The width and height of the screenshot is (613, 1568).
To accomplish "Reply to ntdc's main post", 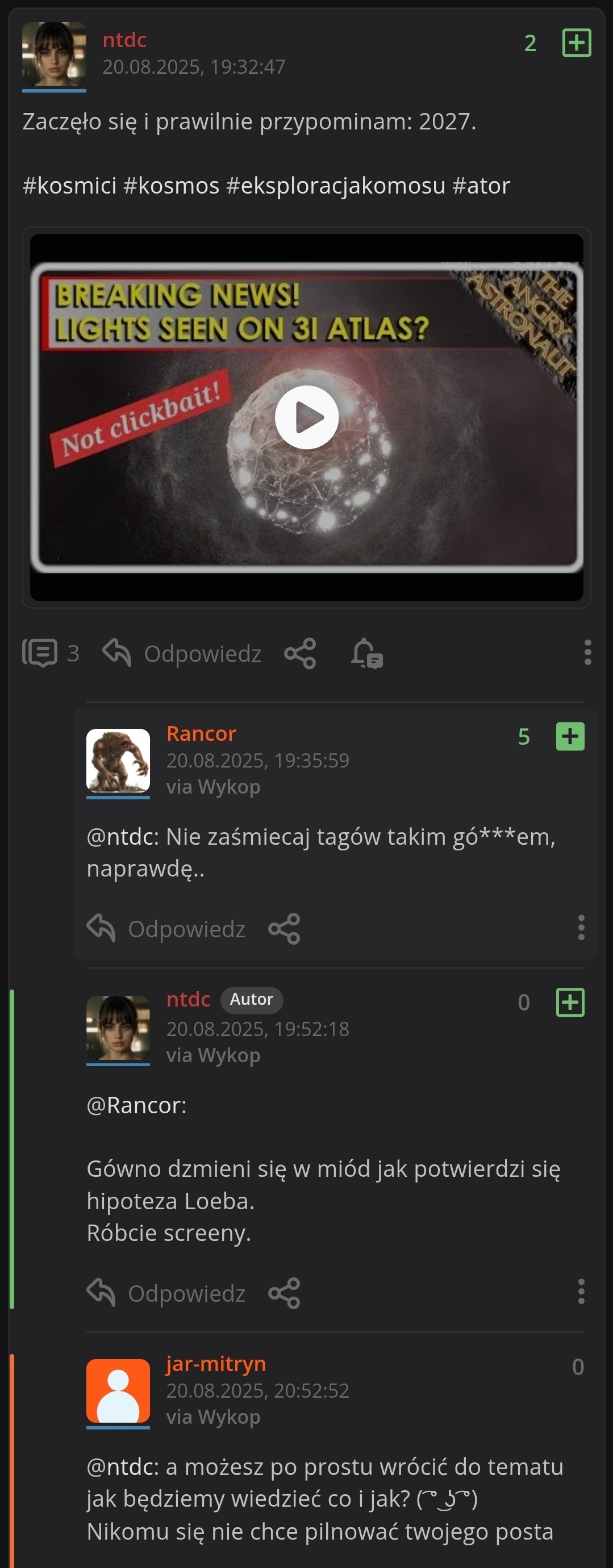I will 182,653.
